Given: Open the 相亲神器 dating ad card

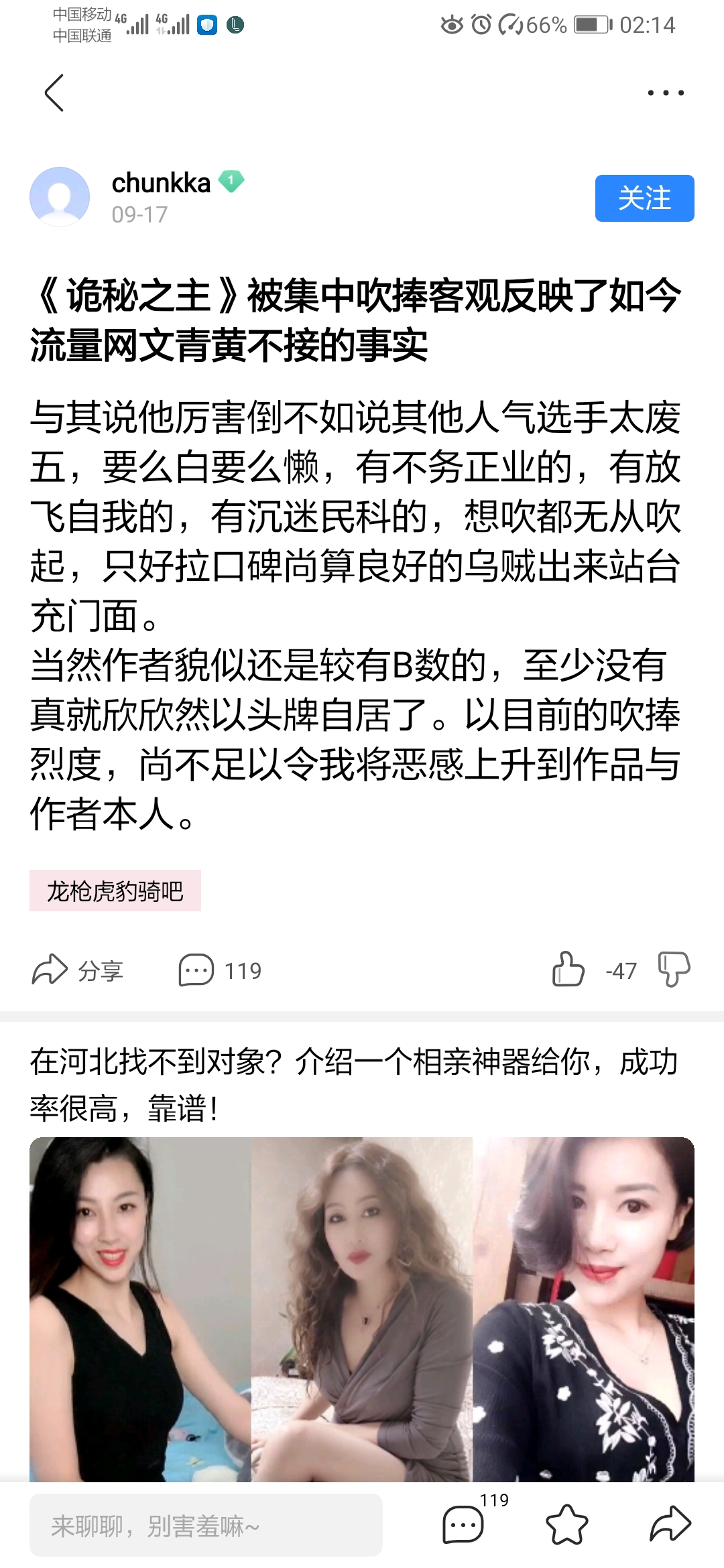Looking at the screenshot, I should 362,1260.
